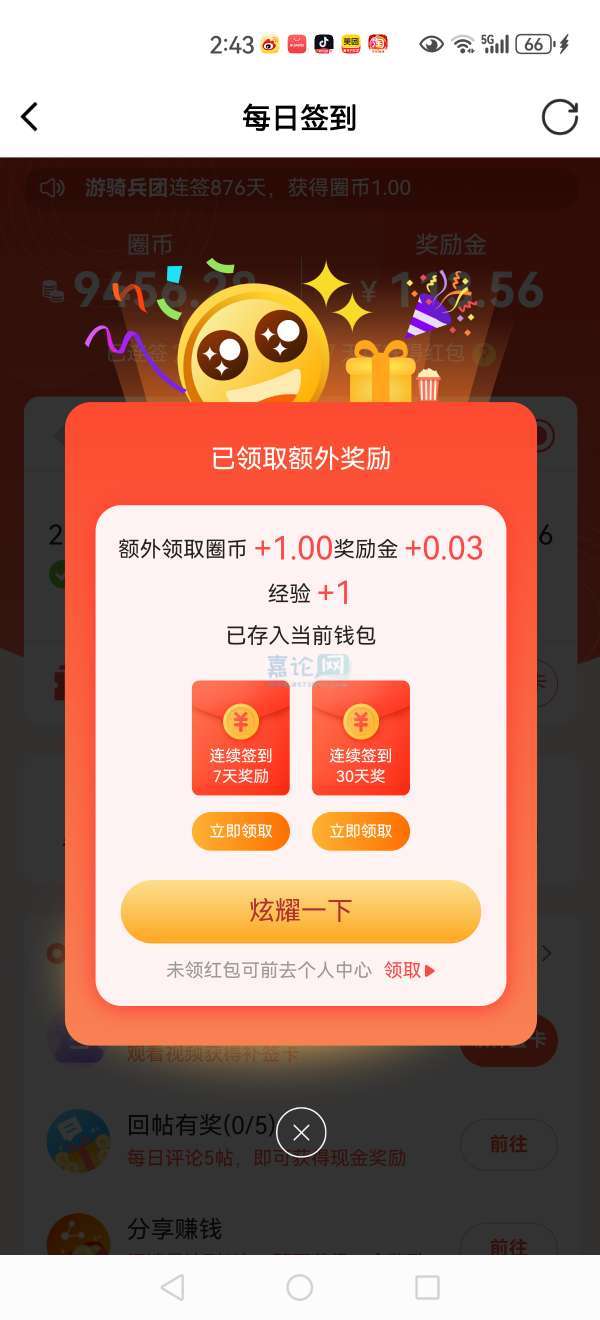Go back from 每日签到 page
This screenshot has height=1320, width=600.
[x=30, y=117]
